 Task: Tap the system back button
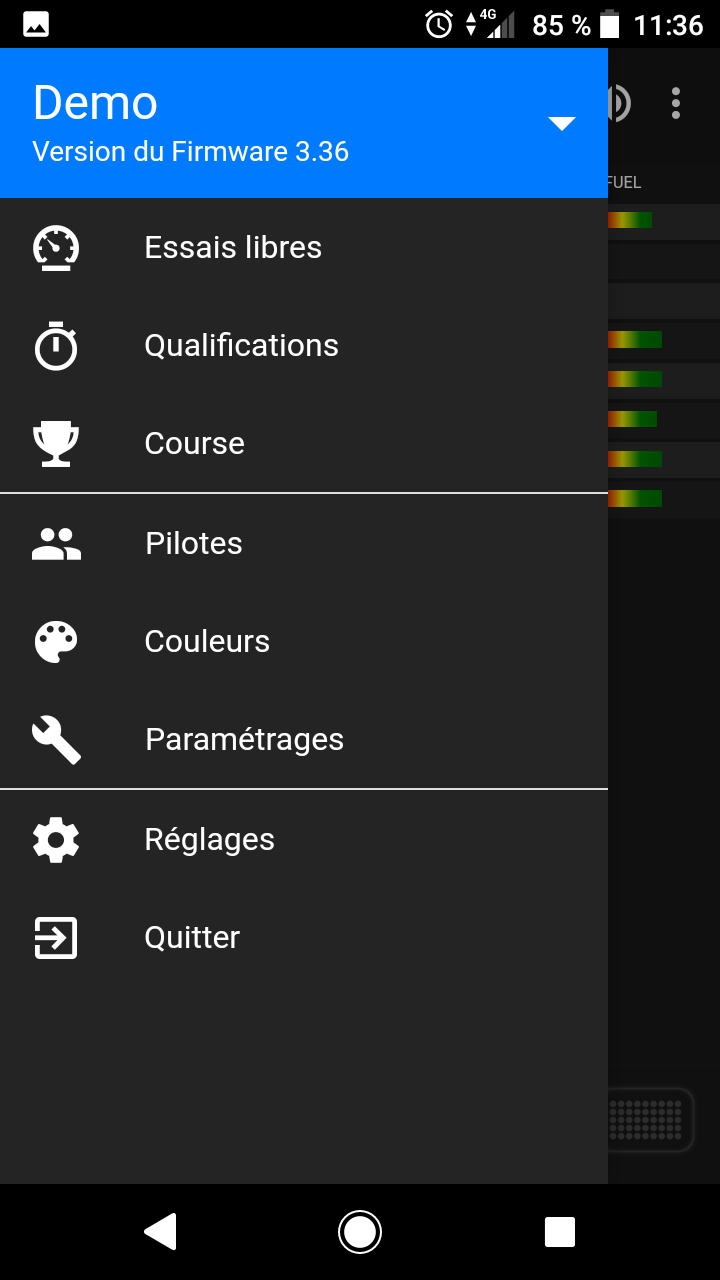pos(160,1231)
